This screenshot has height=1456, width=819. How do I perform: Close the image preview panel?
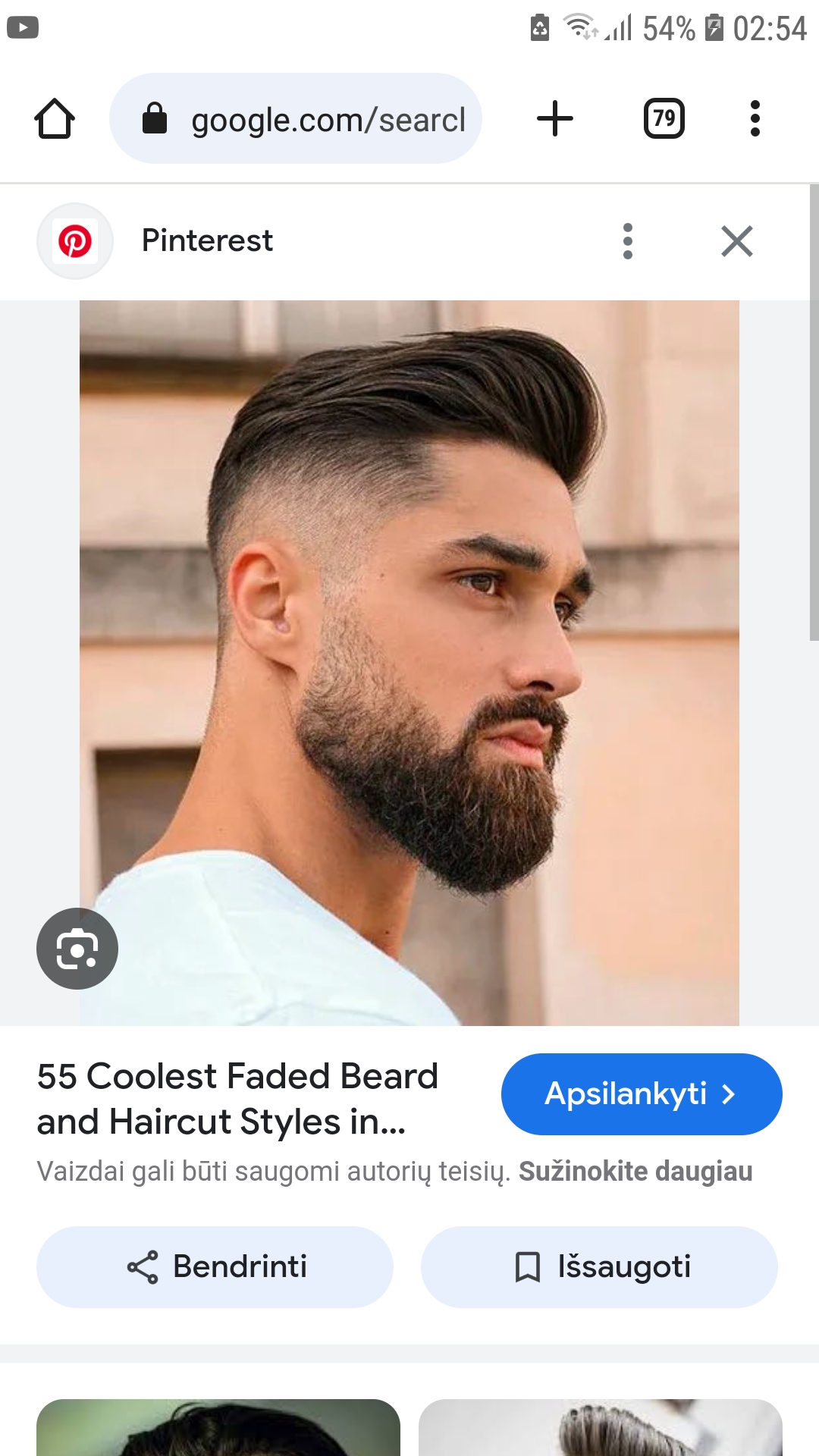pos(736,241)
